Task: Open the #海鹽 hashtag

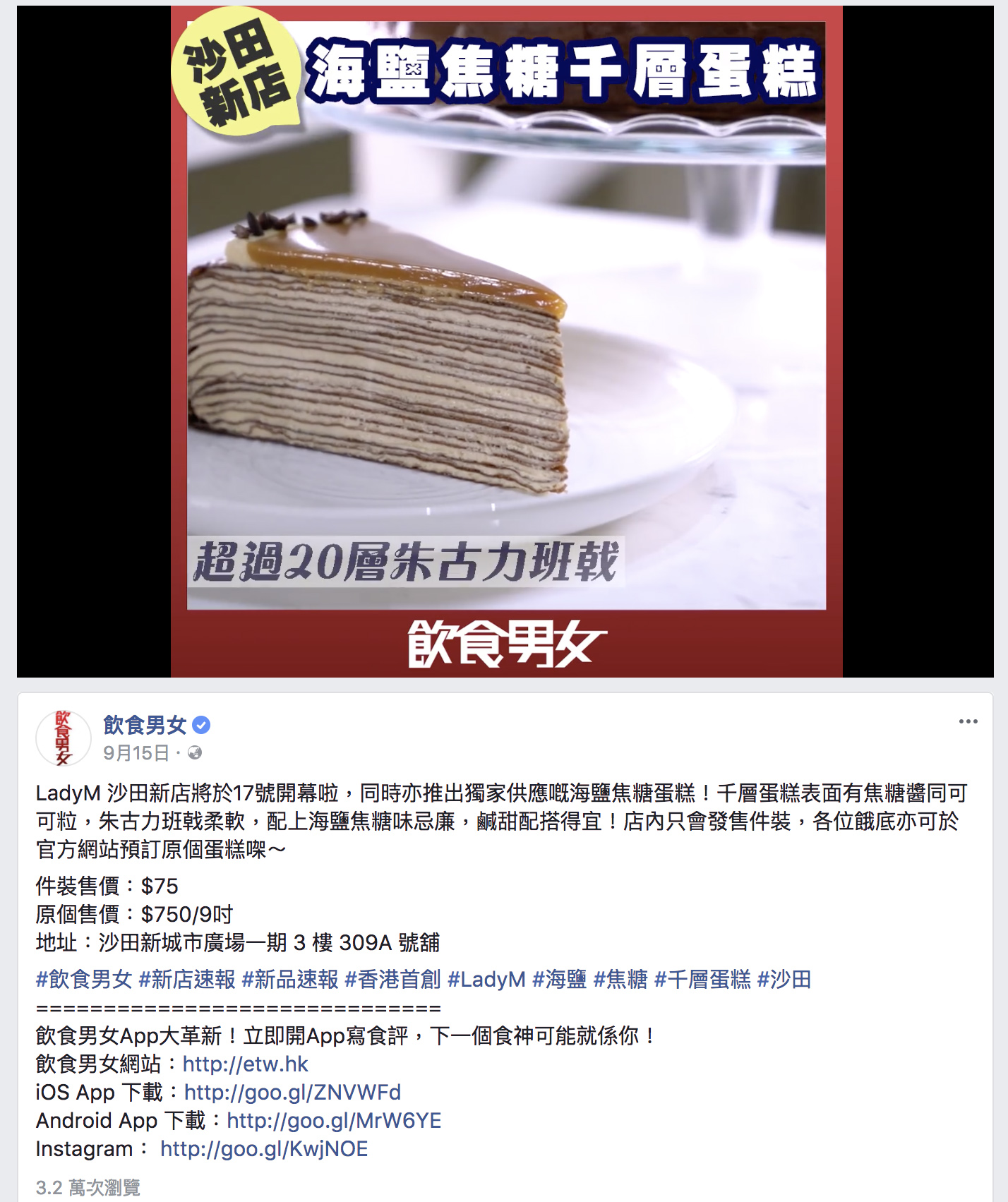Action: (559, 980)
